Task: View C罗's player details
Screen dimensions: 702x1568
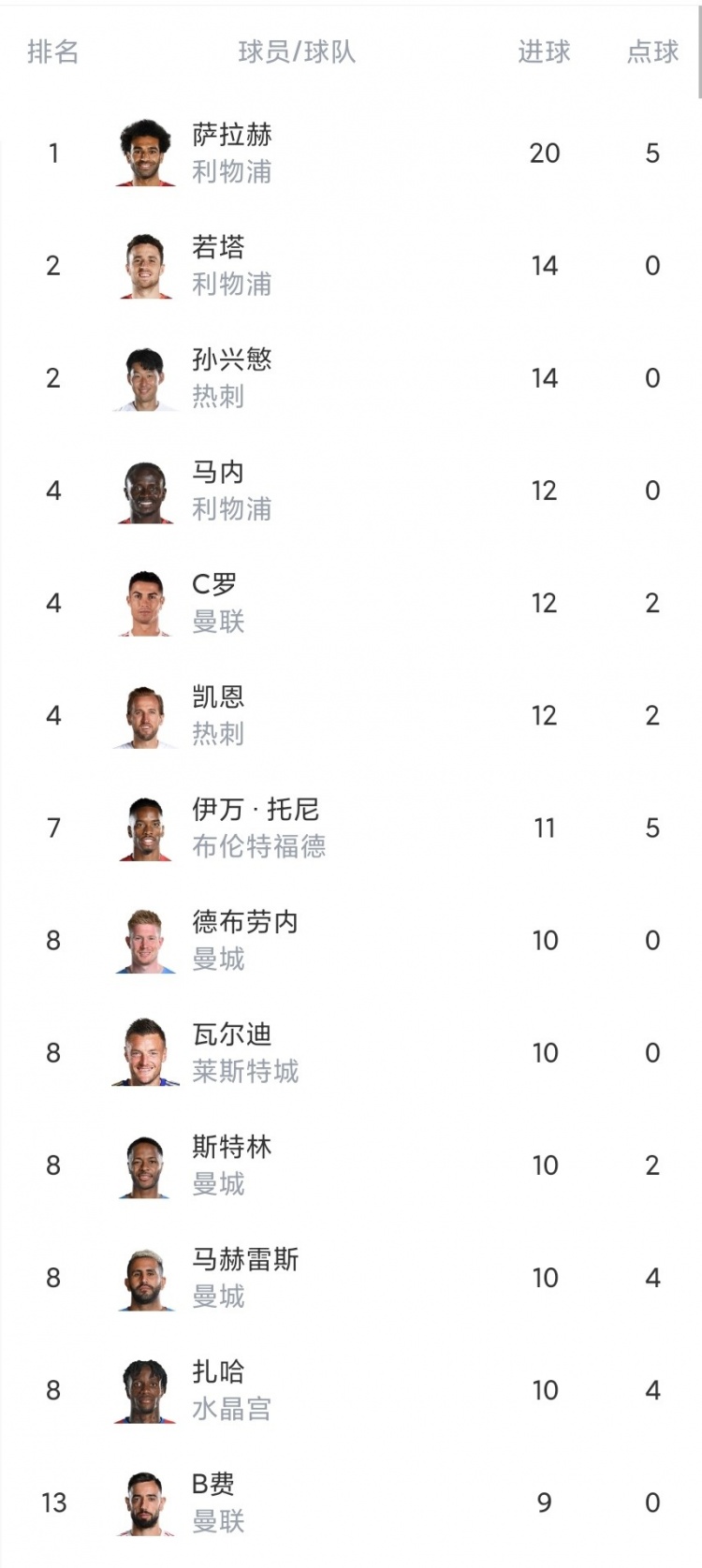Action: [351, 603]
